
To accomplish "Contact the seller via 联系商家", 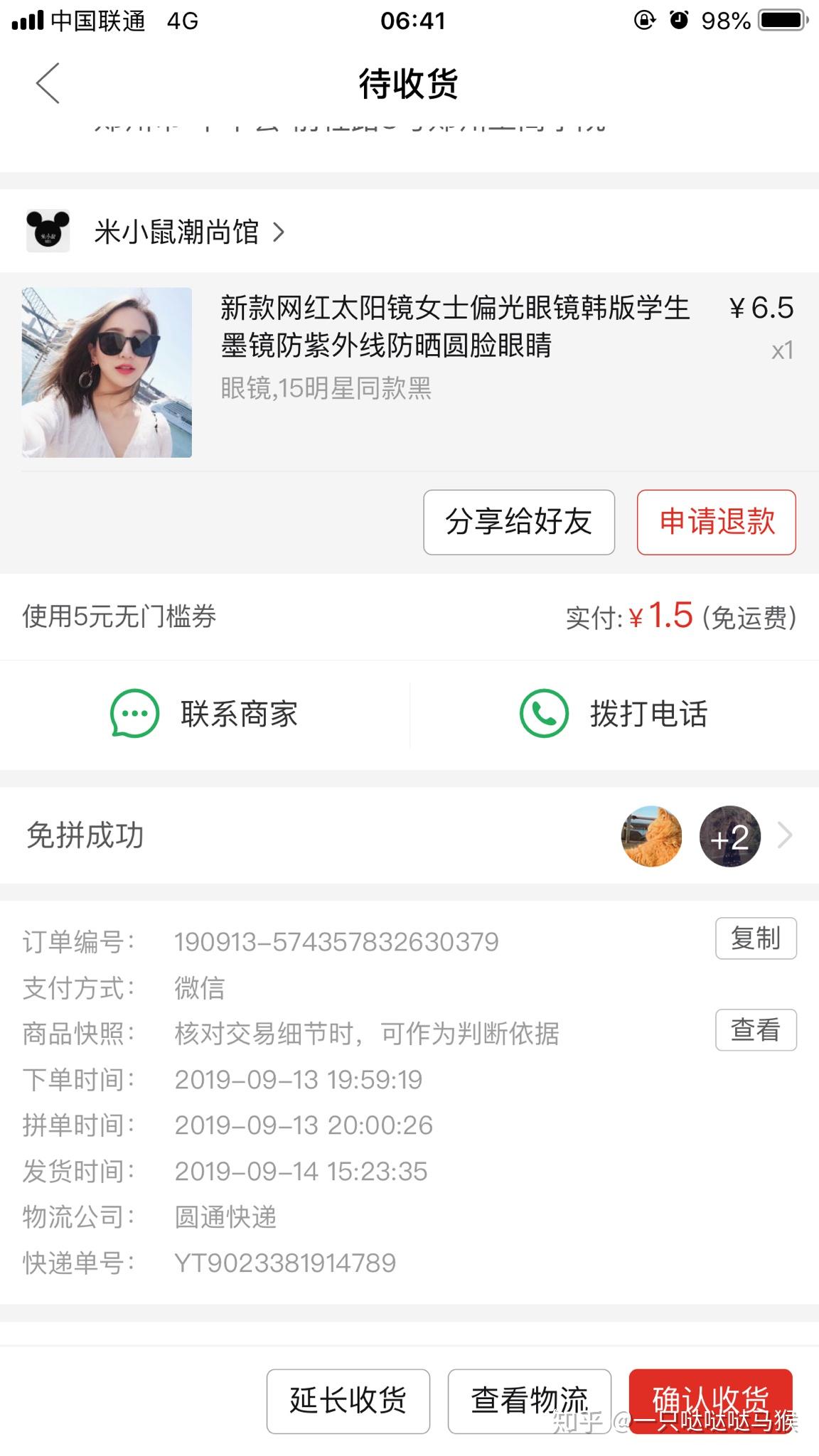I will pos(205,714).
